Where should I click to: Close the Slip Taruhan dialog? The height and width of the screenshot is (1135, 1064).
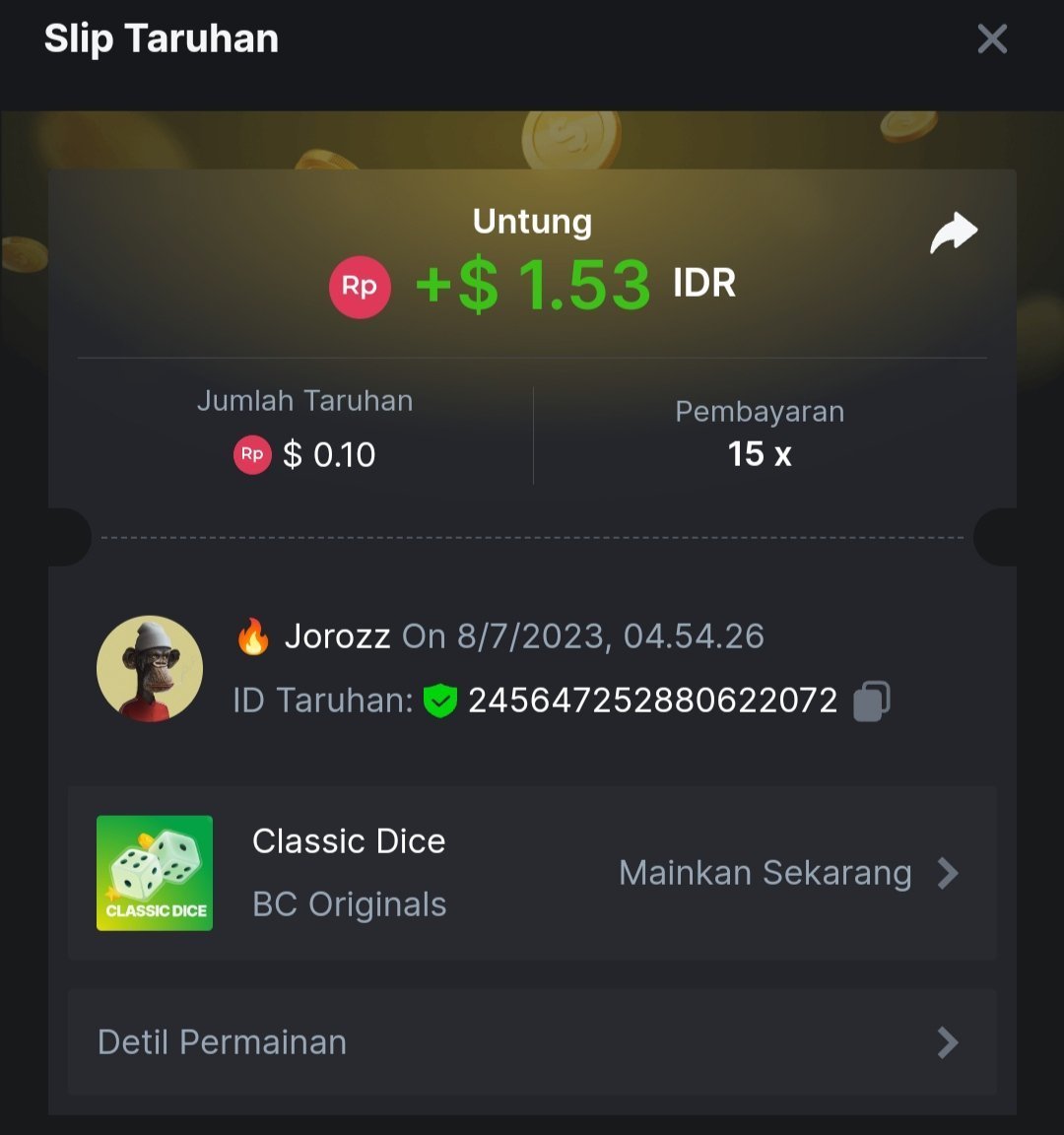991,39
